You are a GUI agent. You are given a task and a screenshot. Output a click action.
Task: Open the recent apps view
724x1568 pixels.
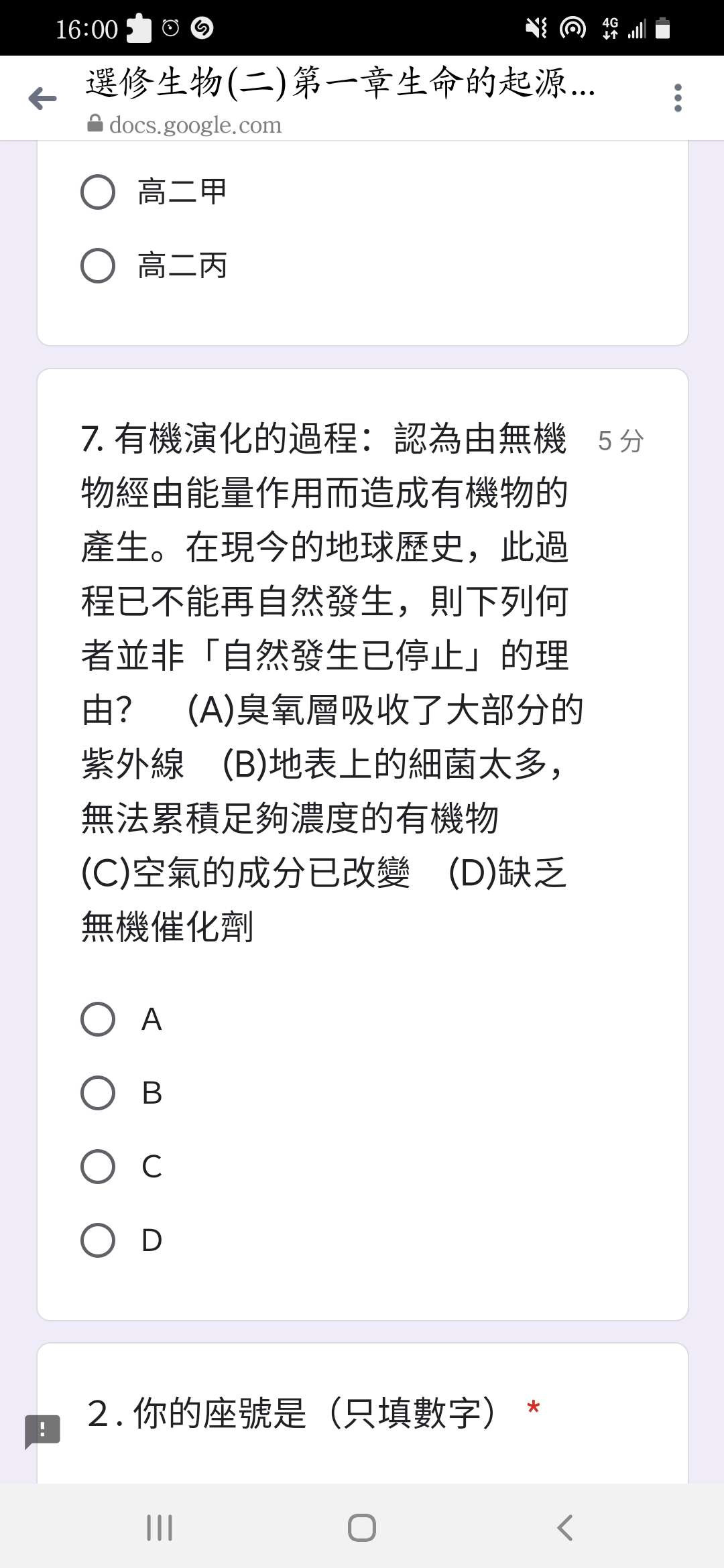point(160,1528)
